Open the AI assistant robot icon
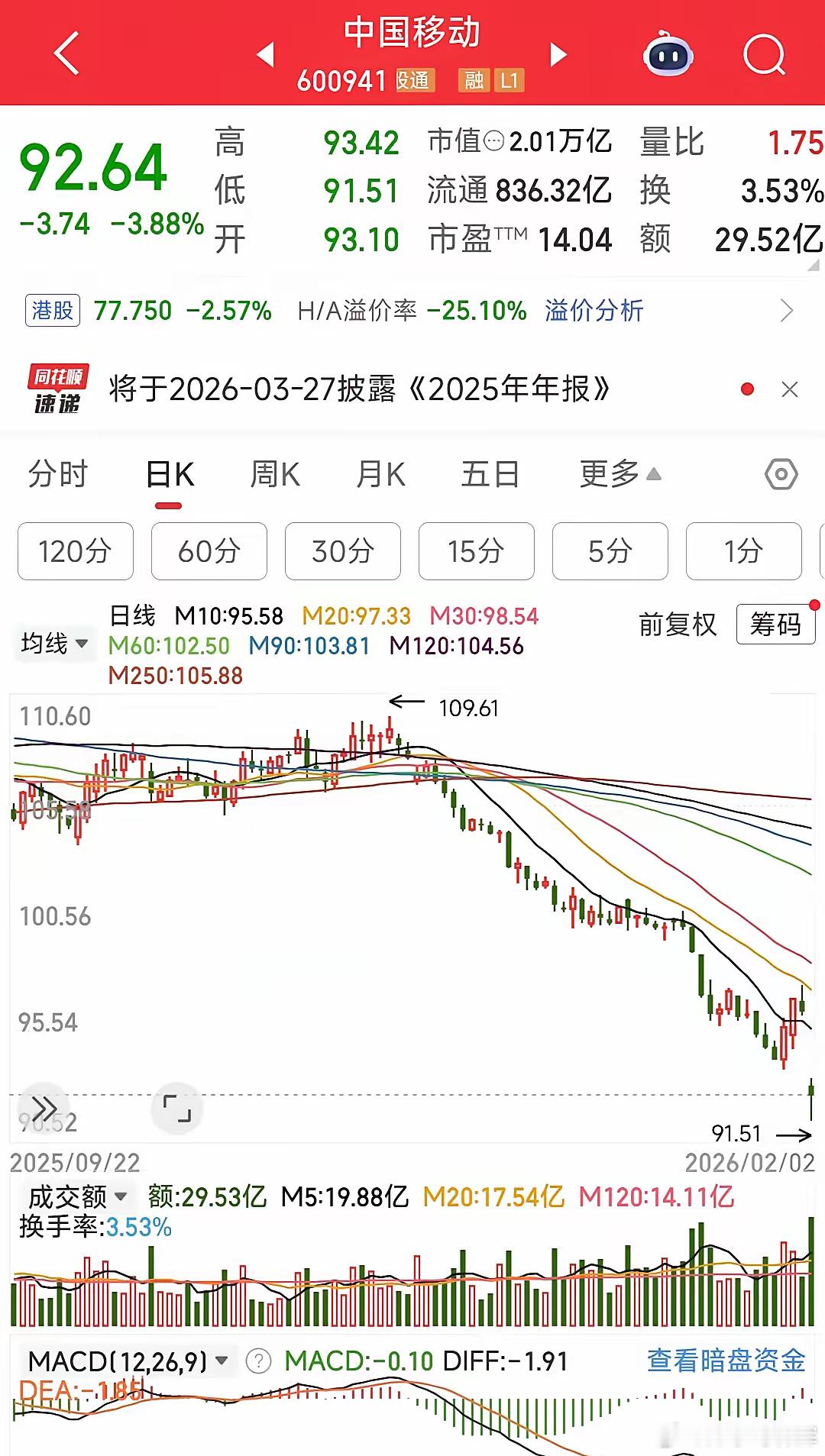Viewport: 825px width, 1456px height. (x=668, y=55)
